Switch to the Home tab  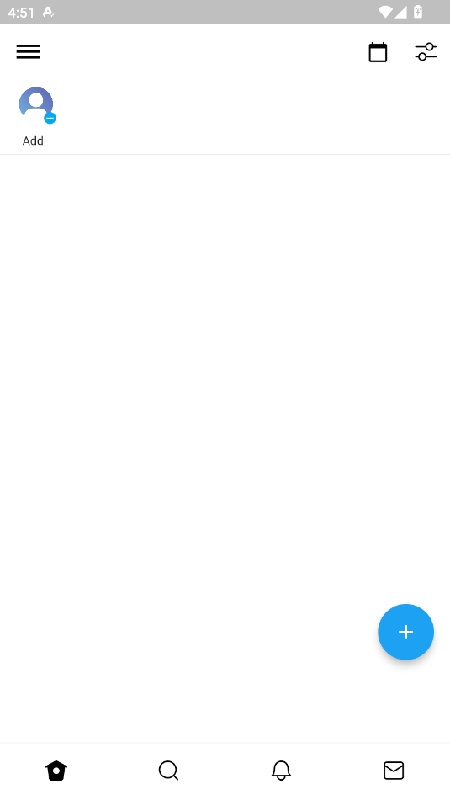56,770
